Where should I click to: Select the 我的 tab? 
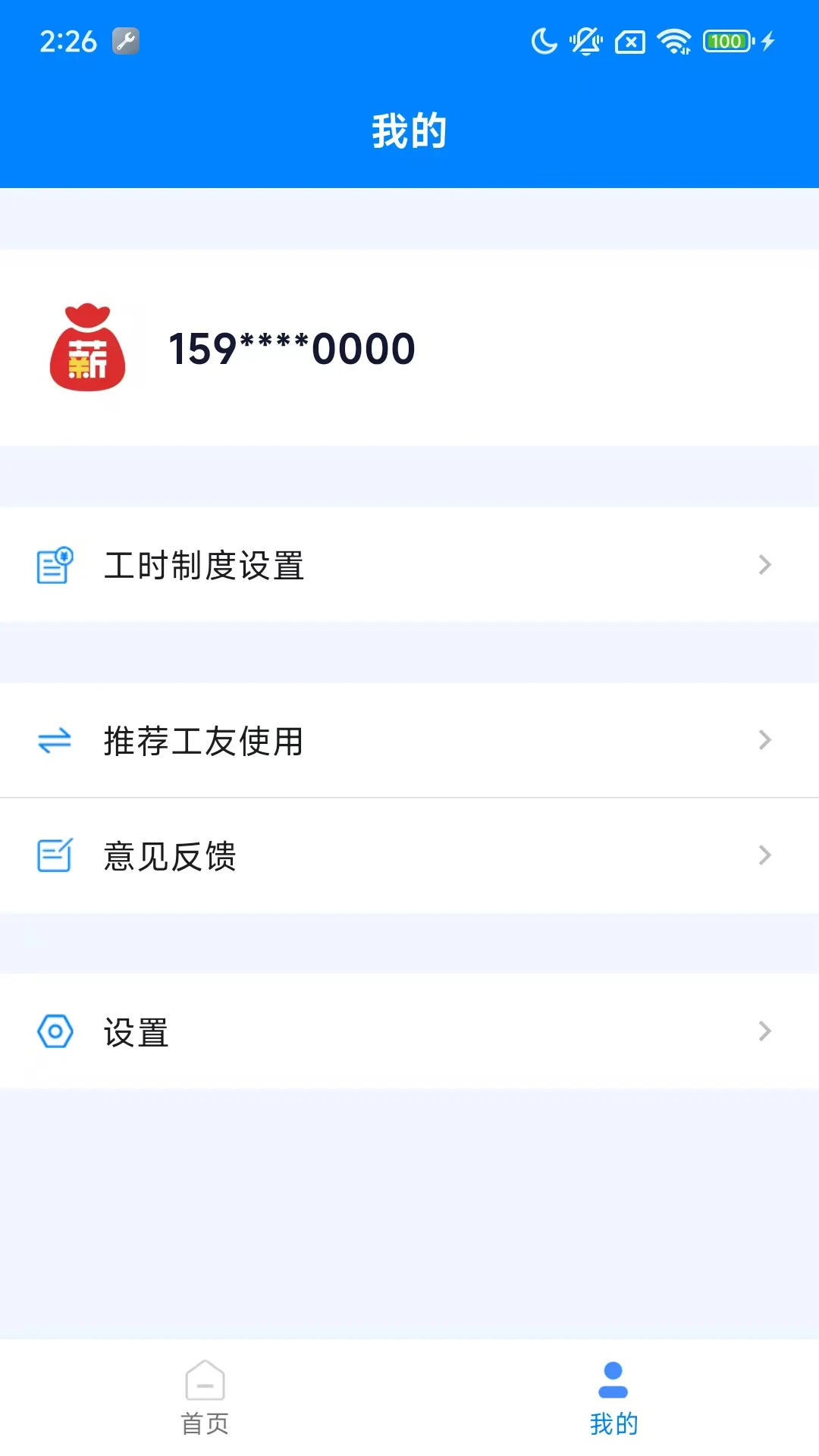613,1397
